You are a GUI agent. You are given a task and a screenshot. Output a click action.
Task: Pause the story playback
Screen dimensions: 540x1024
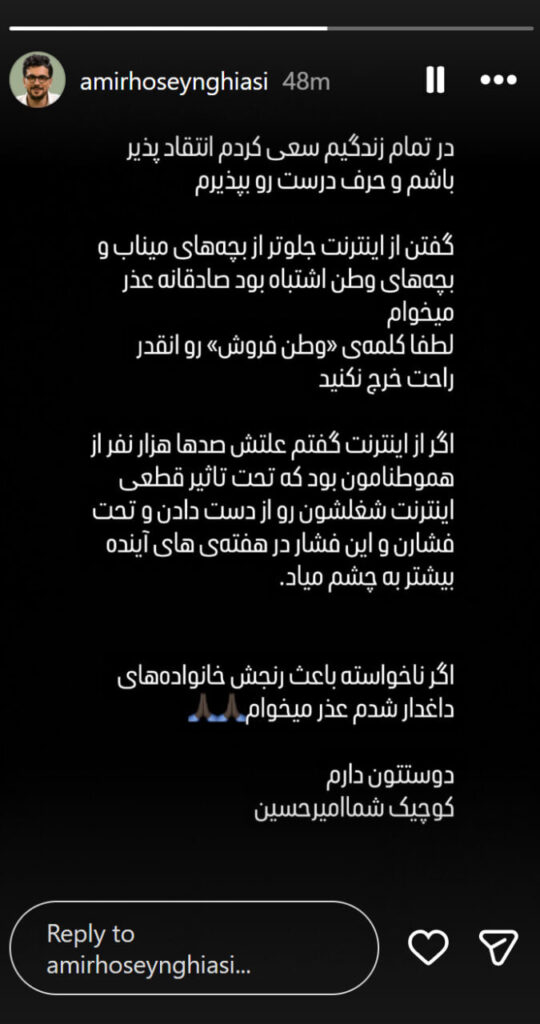click(x=435, y=80)
